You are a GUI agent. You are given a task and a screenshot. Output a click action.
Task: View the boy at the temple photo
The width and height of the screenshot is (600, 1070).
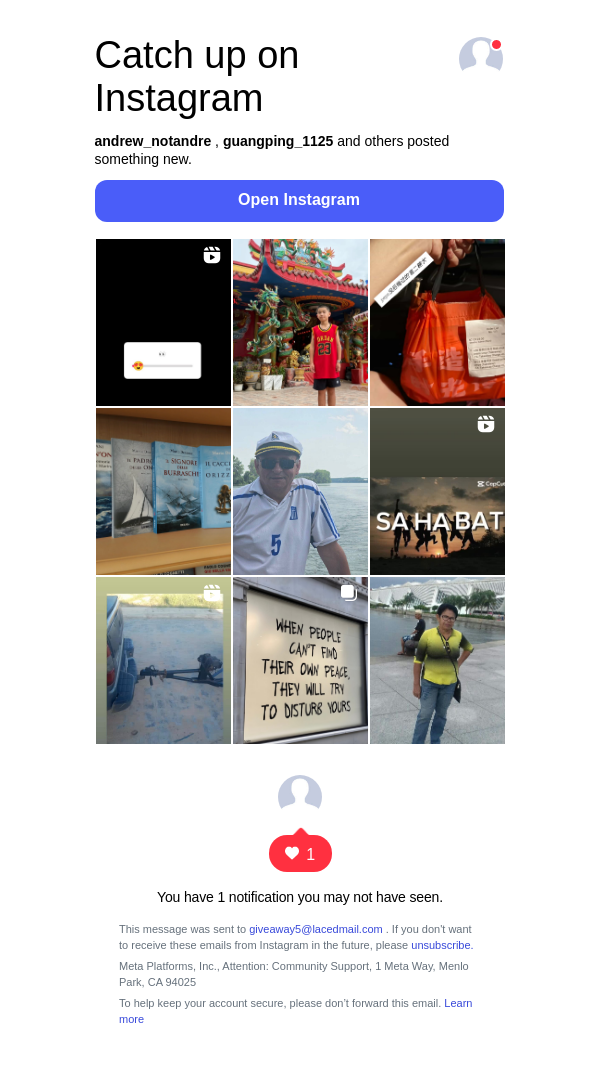[x=300, y=322]
